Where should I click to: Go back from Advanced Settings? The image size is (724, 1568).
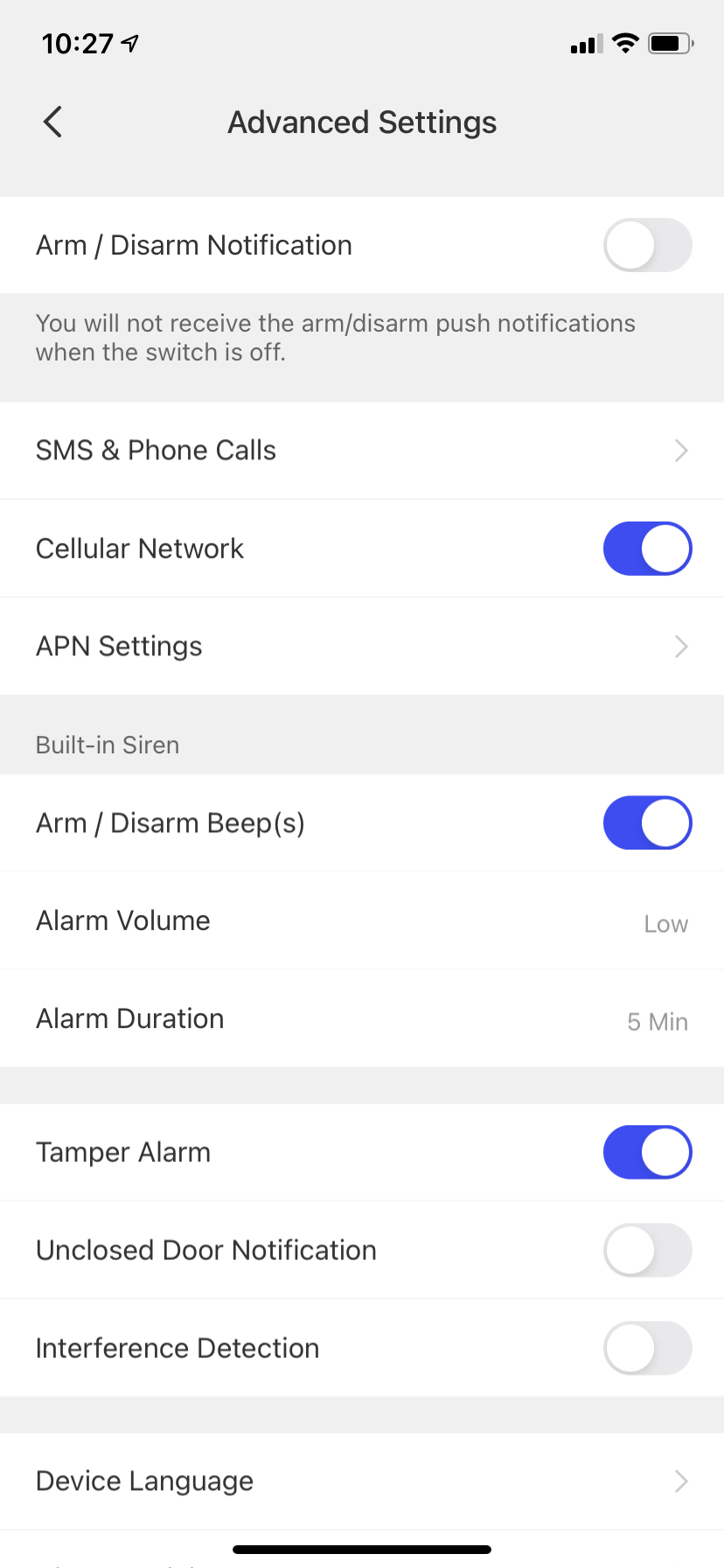pyautogui.click(x=52, y=122)
